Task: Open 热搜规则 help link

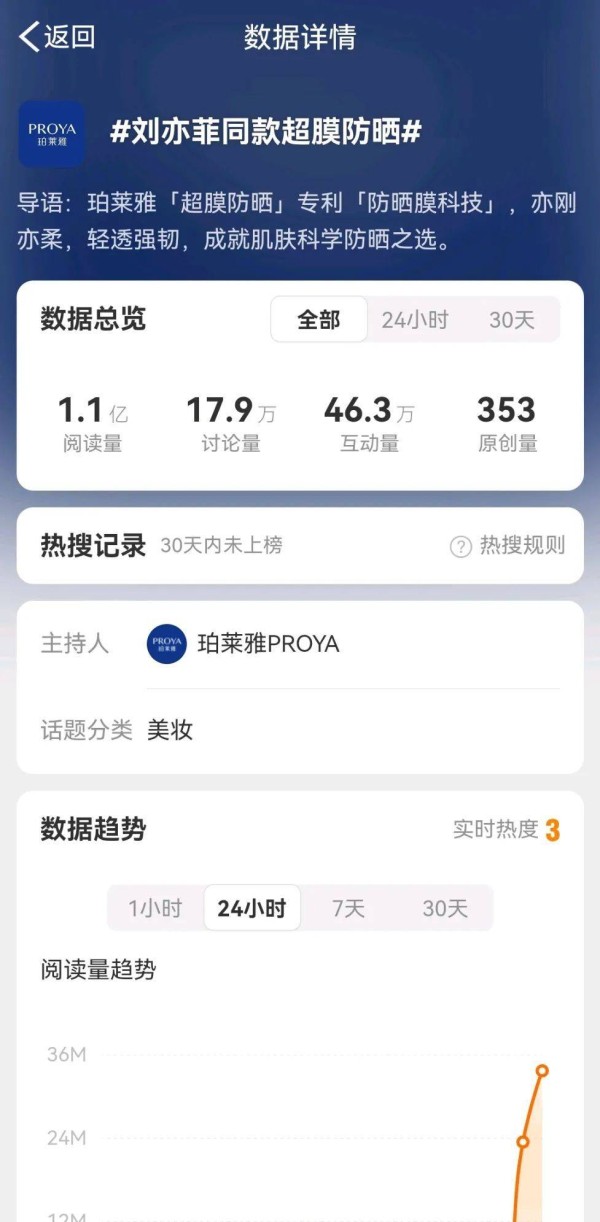Action: tap(508, 546)
